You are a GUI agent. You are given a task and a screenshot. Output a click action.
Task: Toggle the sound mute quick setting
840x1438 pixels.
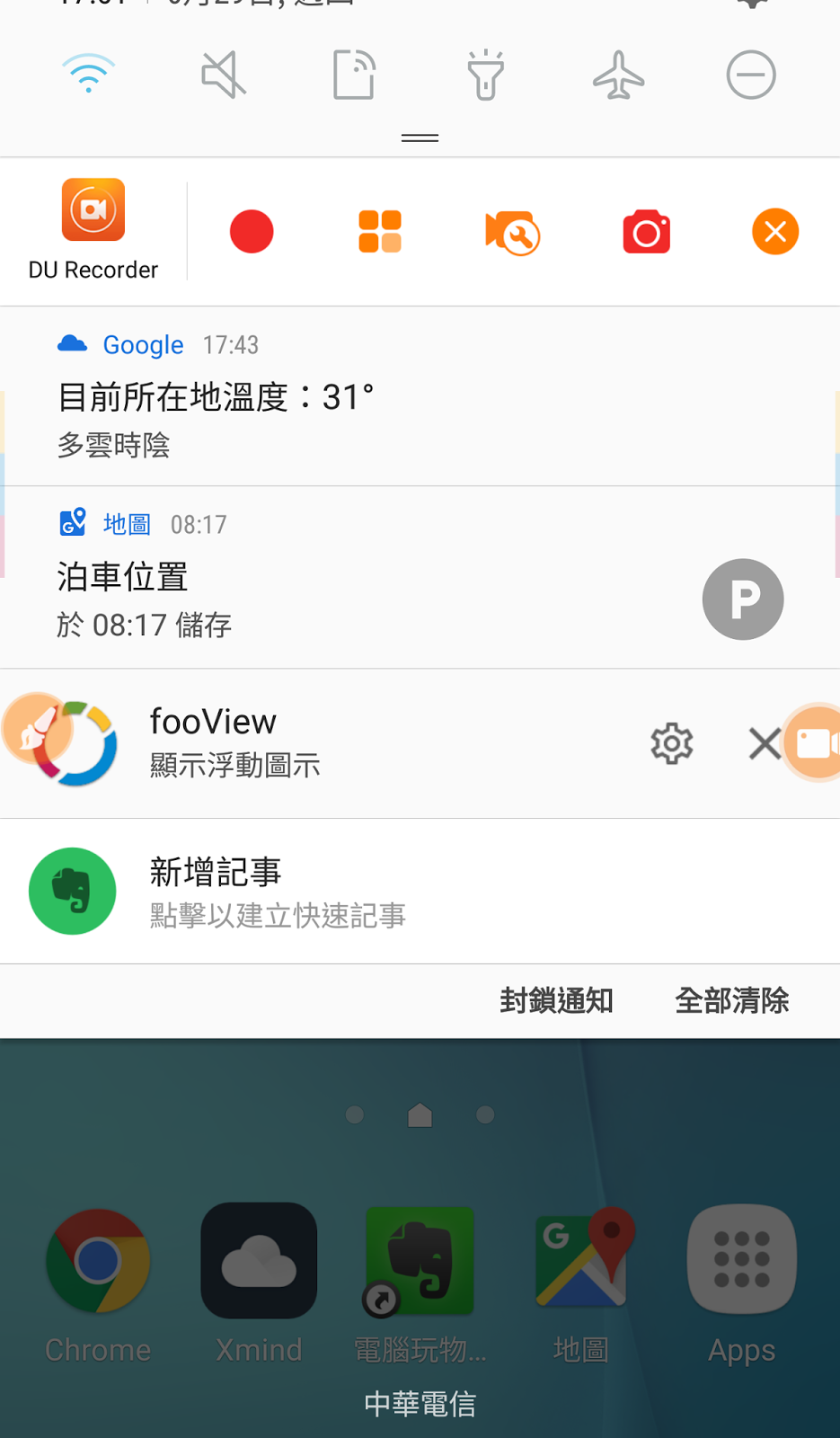(223, 74)
